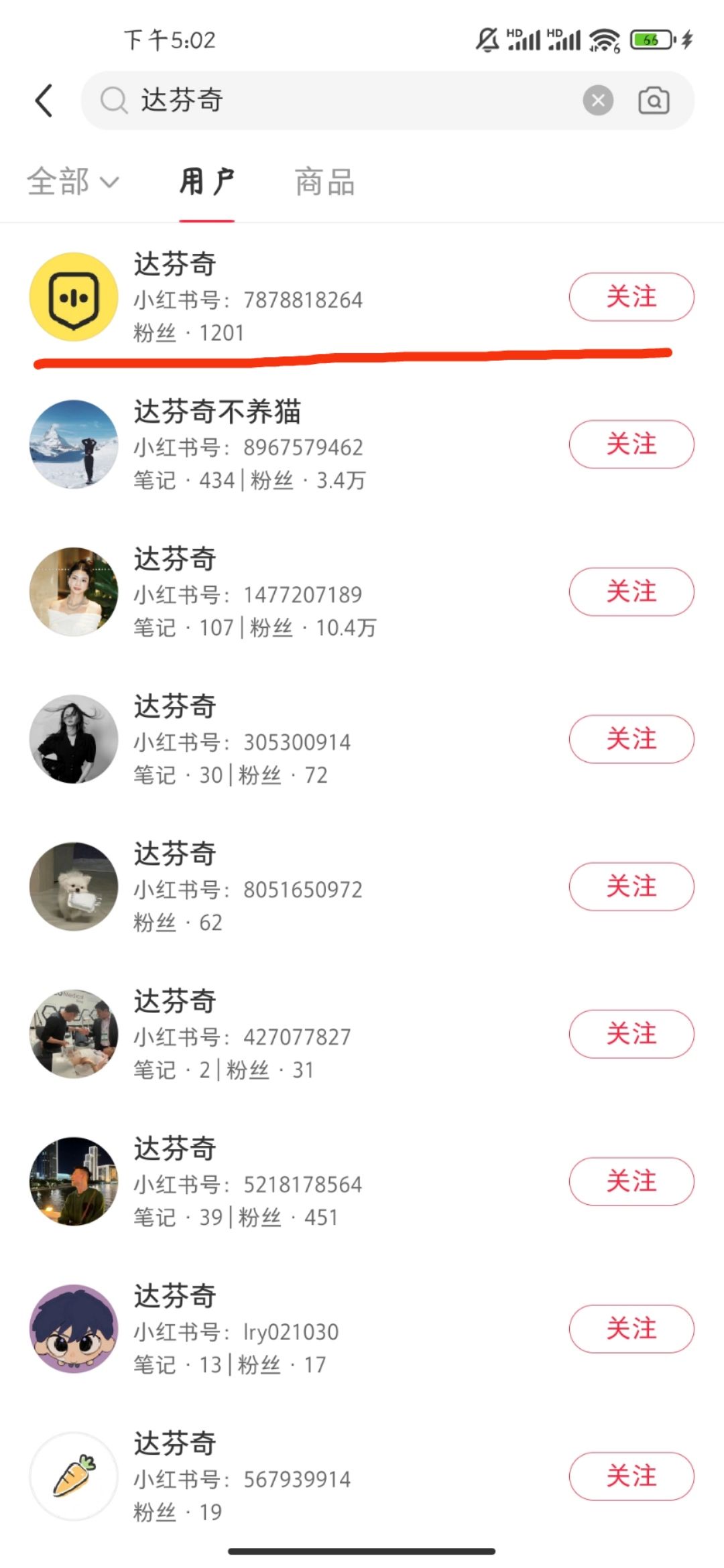Screen dimensions: 724x1568
Task: Follow 达芬奇 with ID 7878818264
Action: point(631,297)
